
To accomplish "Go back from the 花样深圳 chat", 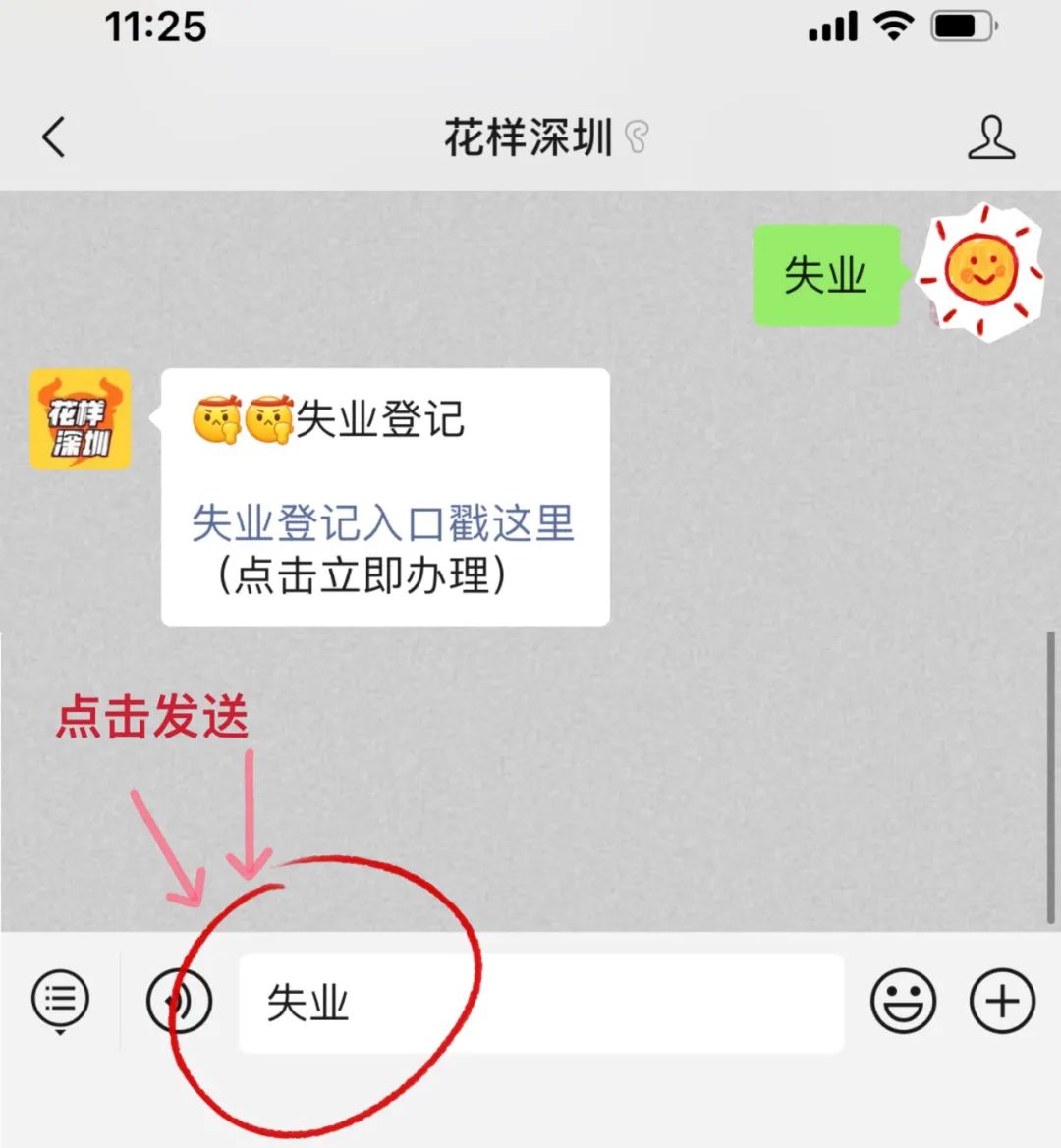I will (x=54, y=137).
